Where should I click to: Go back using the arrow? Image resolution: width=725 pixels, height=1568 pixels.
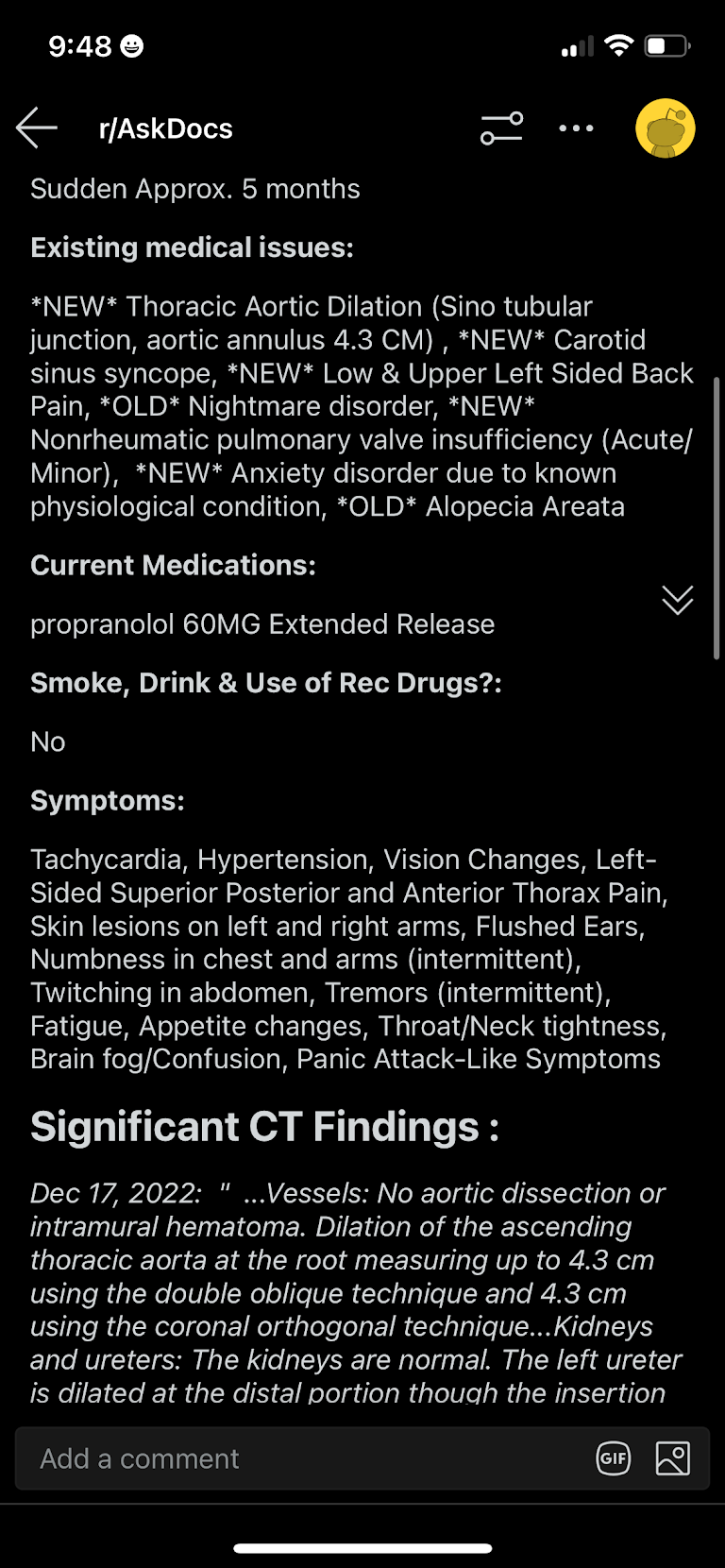pos(37,128)
